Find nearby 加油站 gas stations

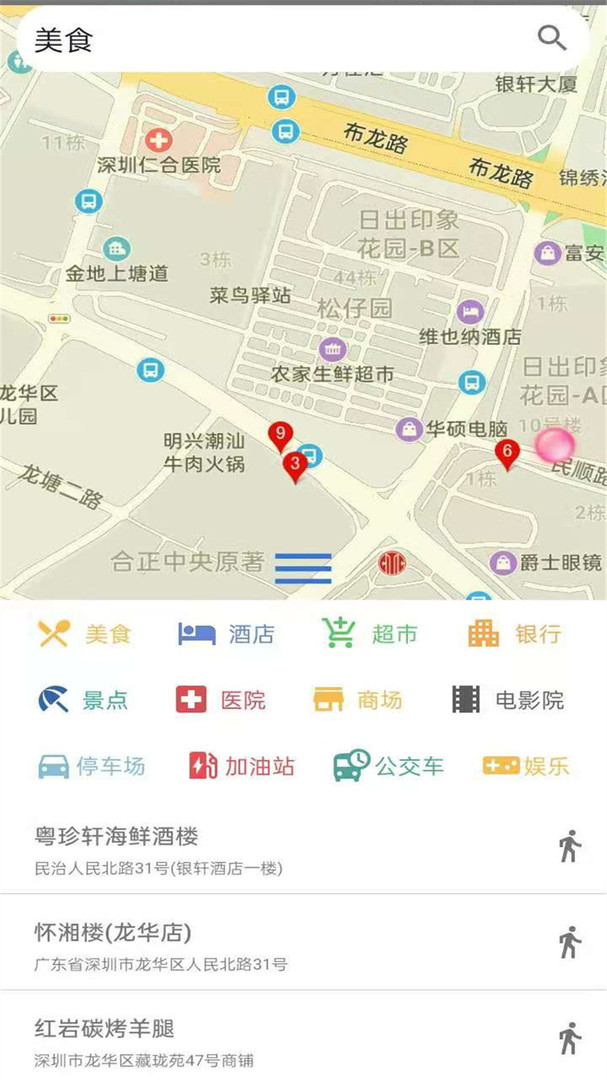click(x=241, y=767)
